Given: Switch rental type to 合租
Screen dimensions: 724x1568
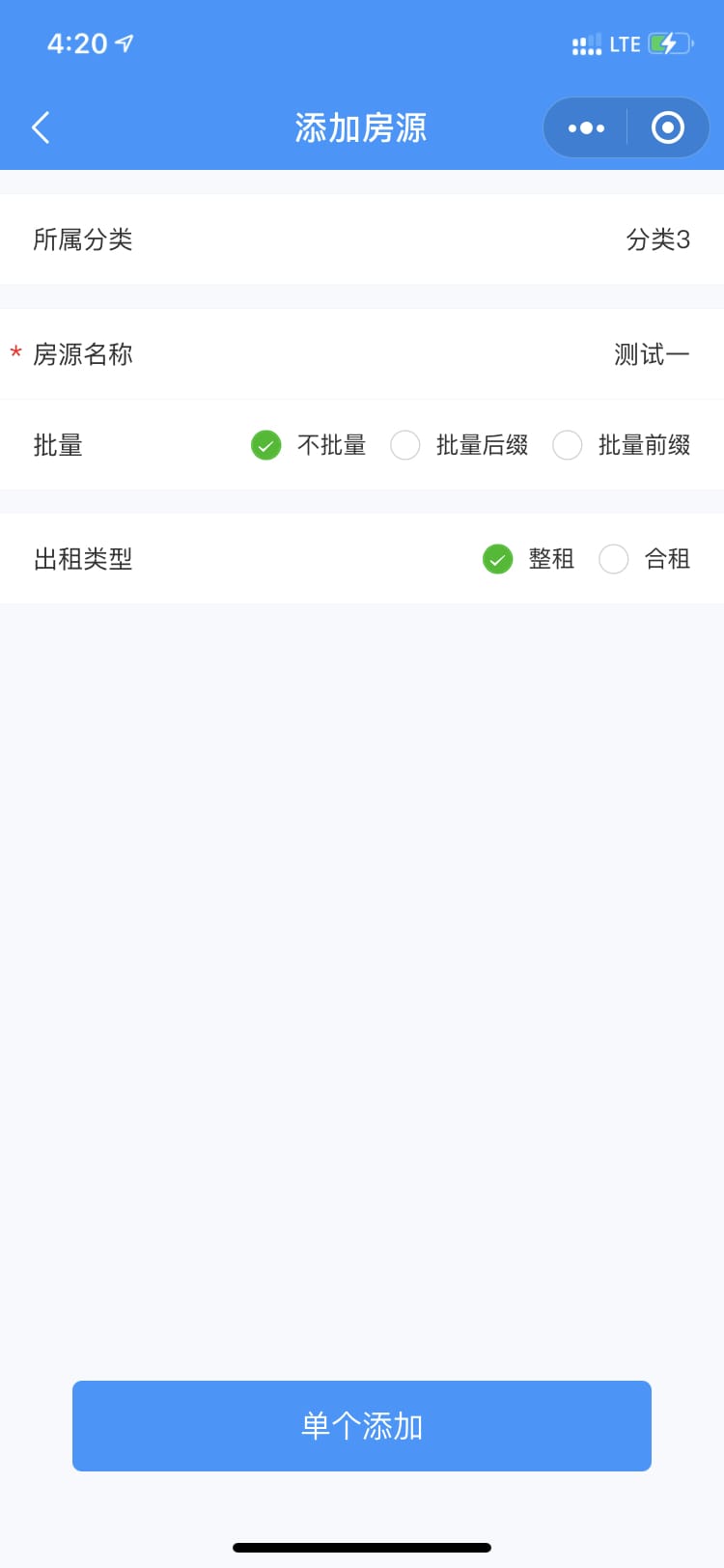Looking at the screenshot, I should pyautogui.click(x=614, y=559).
